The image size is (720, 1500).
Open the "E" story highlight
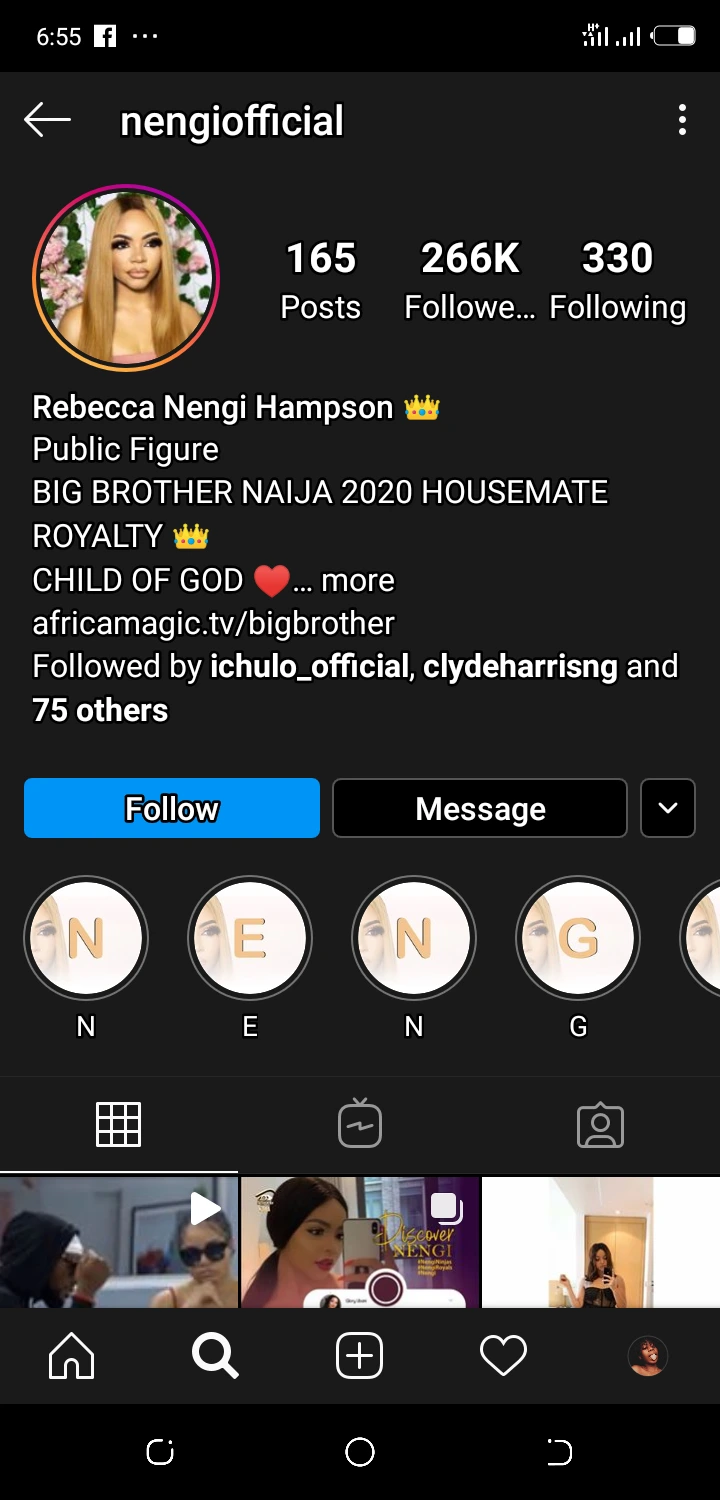(x=250, y=938)
